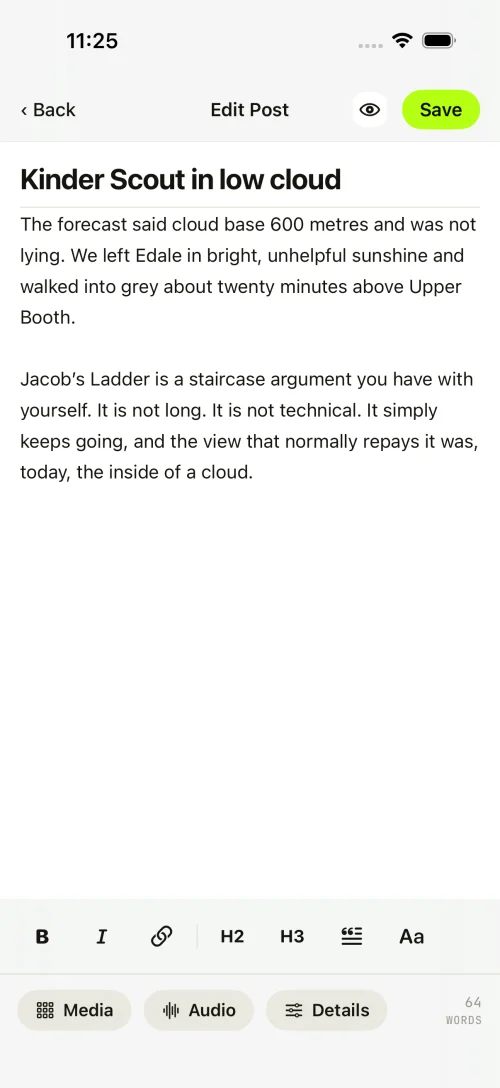Screen dimensions: 500x1088
Task: Set H3 heading style
Action: point(292,937)
